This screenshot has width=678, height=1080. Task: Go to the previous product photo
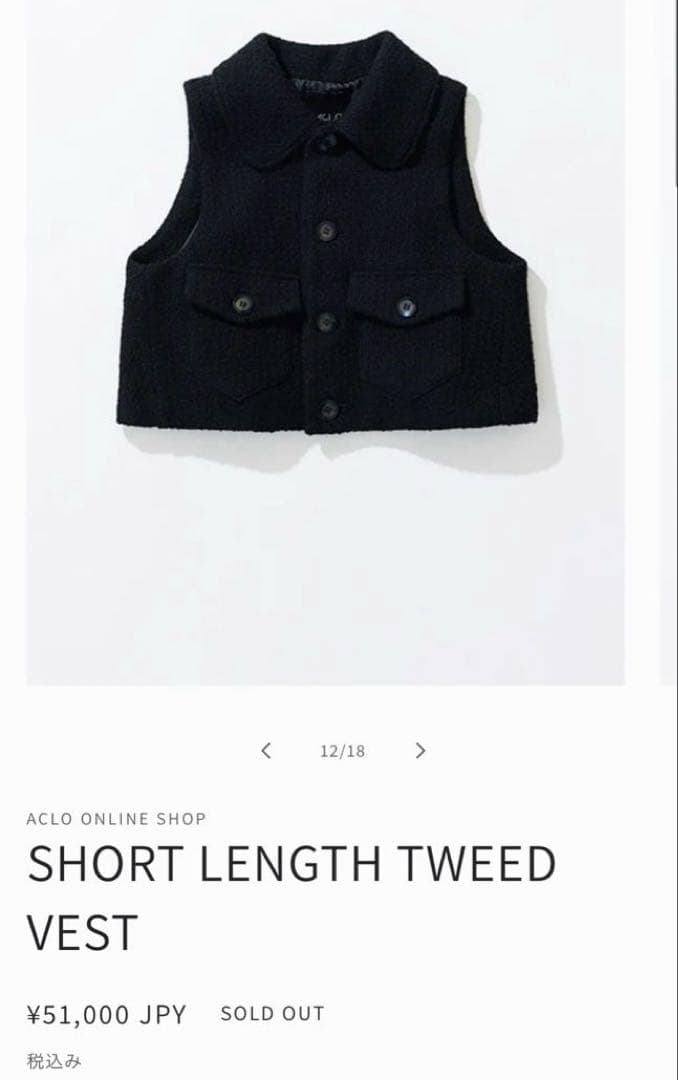[266, 750]
